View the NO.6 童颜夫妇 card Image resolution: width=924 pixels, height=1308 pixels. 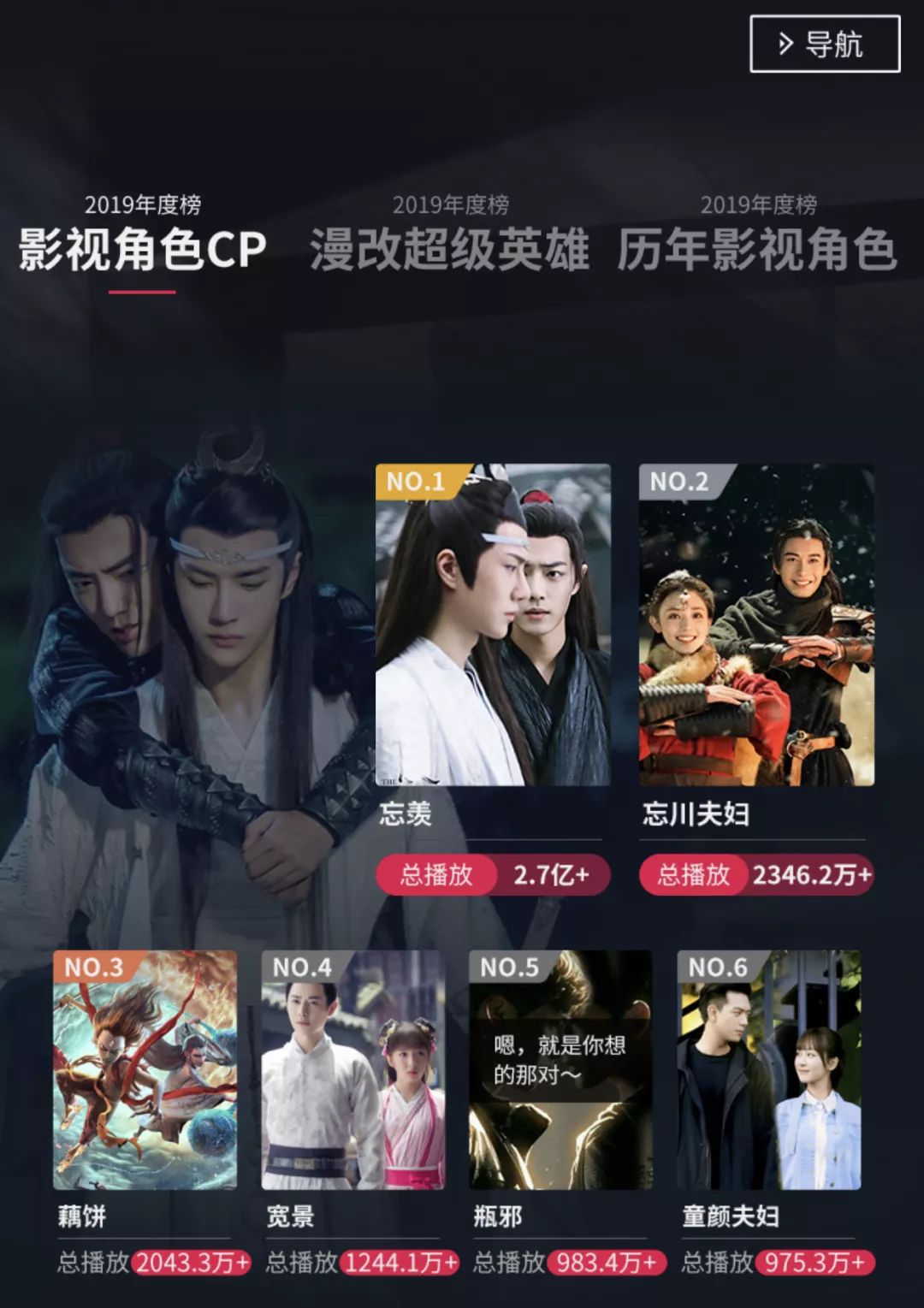click(x=768, y=1069)
